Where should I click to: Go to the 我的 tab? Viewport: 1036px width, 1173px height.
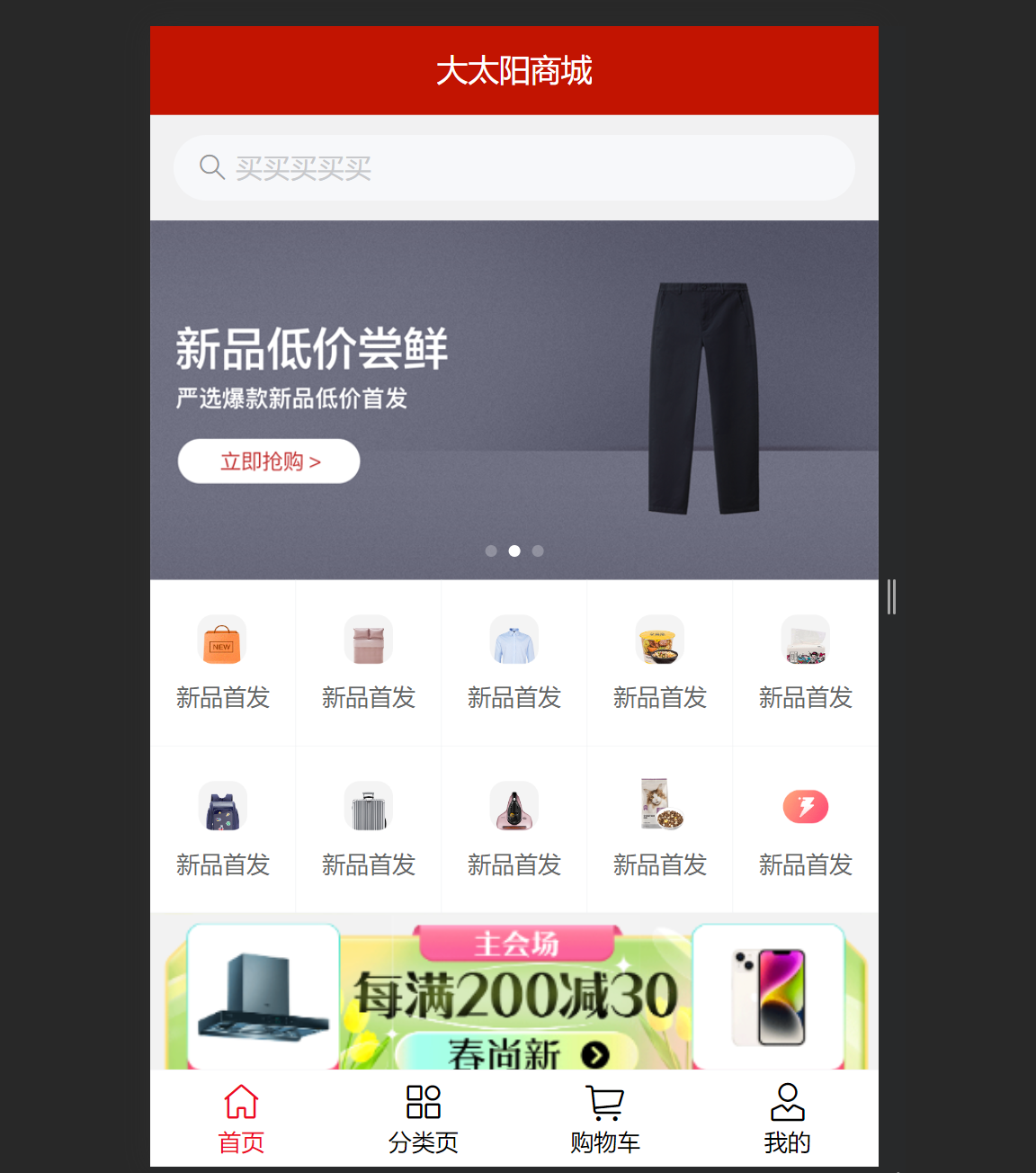787,1119
